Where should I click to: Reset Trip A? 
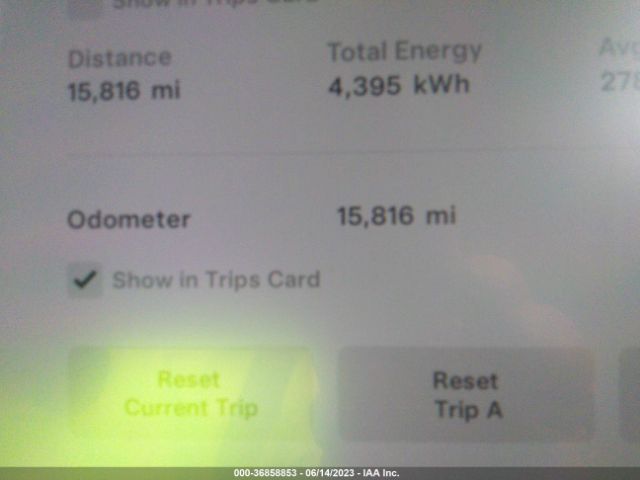[x=466, y=394]
